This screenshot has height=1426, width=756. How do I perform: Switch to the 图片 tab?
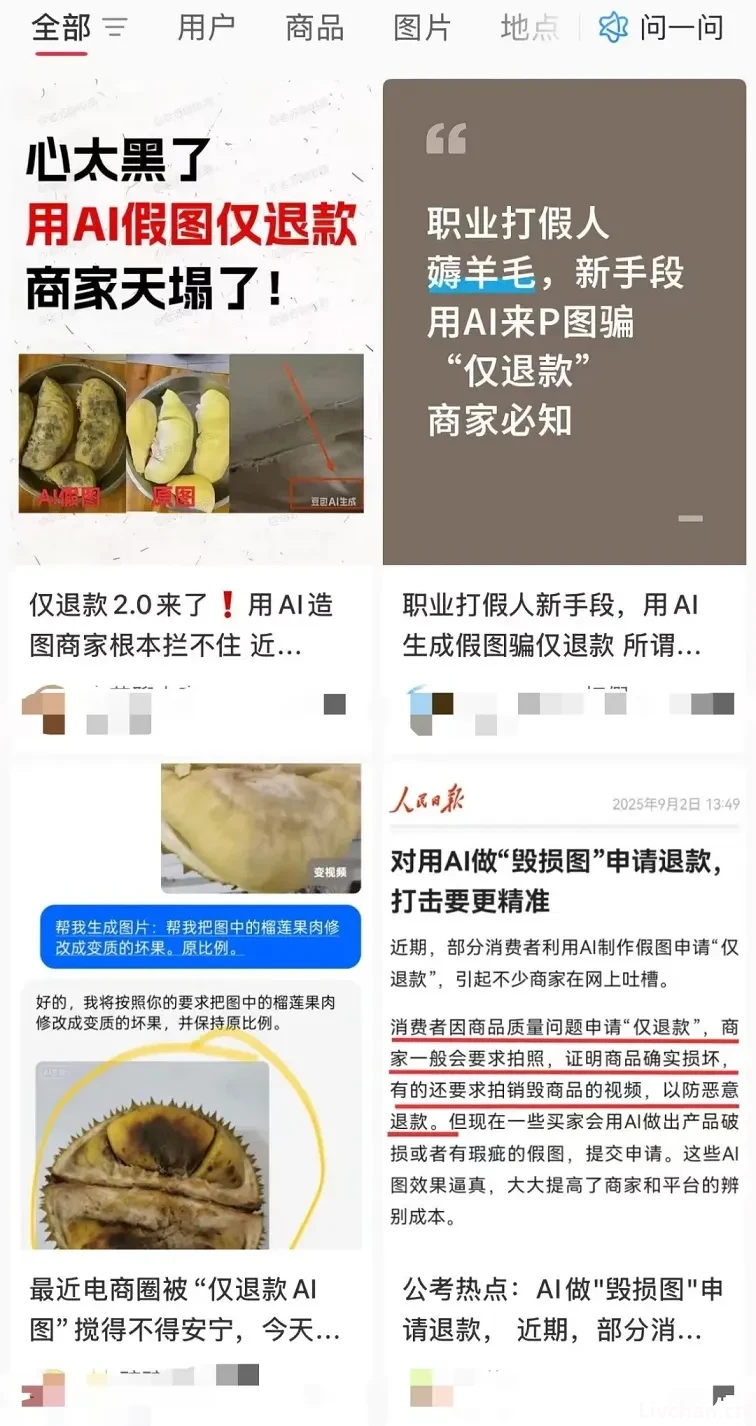point(422,27)
